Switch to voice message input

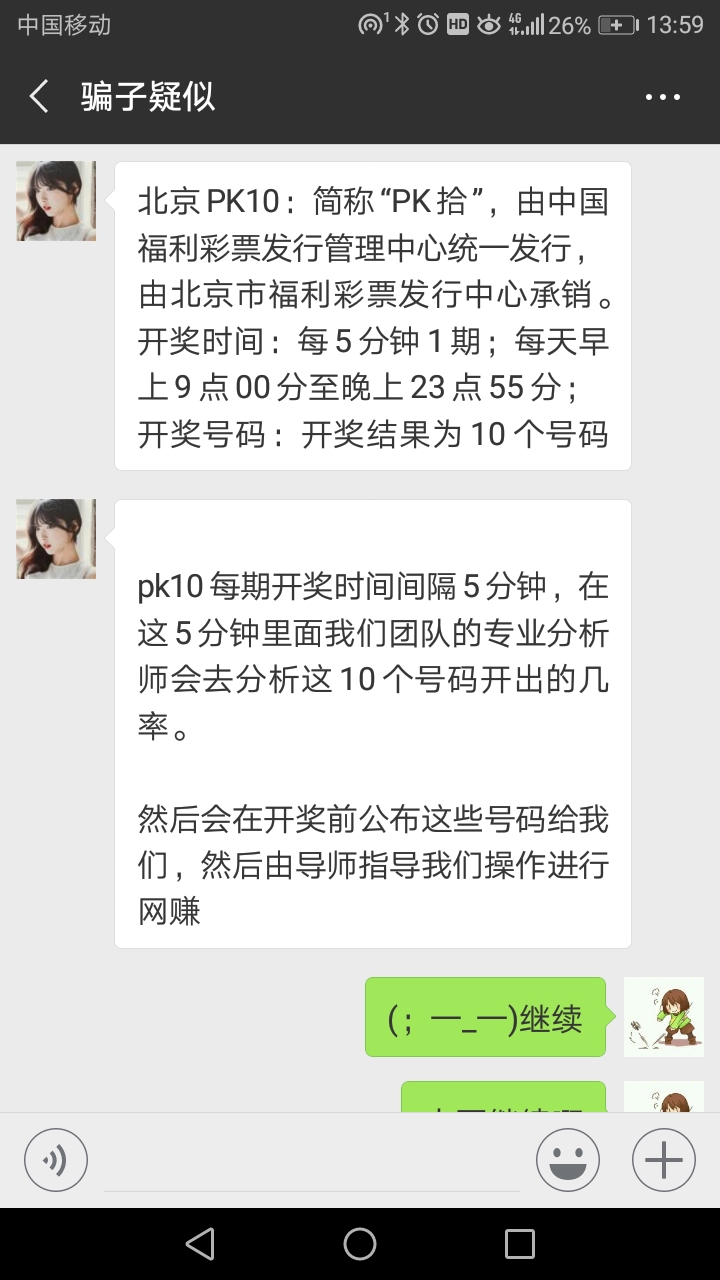click(x=56, y=1160)
